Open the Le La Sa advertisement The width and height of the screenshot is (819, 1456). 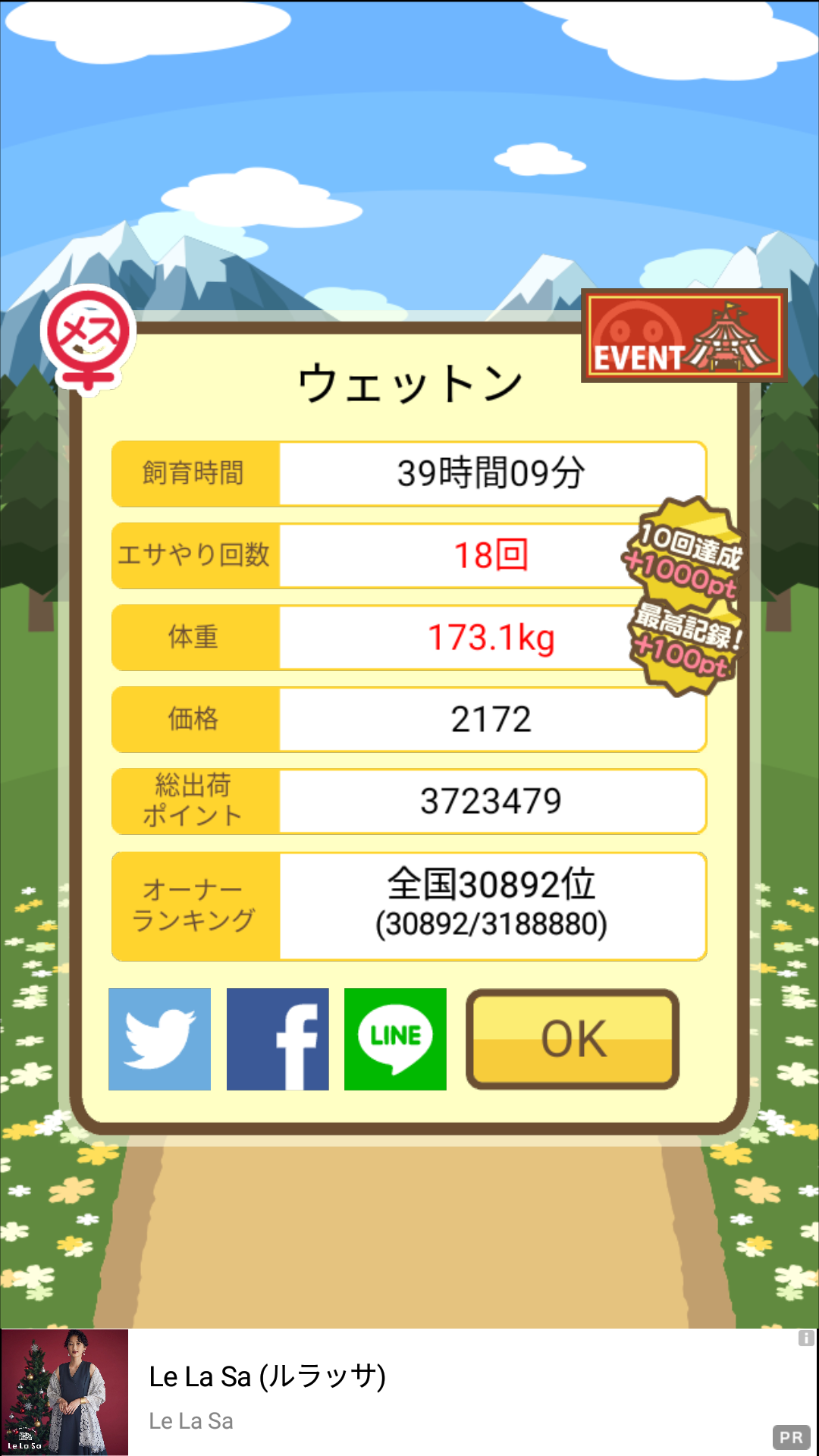pyautogui.click(x=409, y=1392)
